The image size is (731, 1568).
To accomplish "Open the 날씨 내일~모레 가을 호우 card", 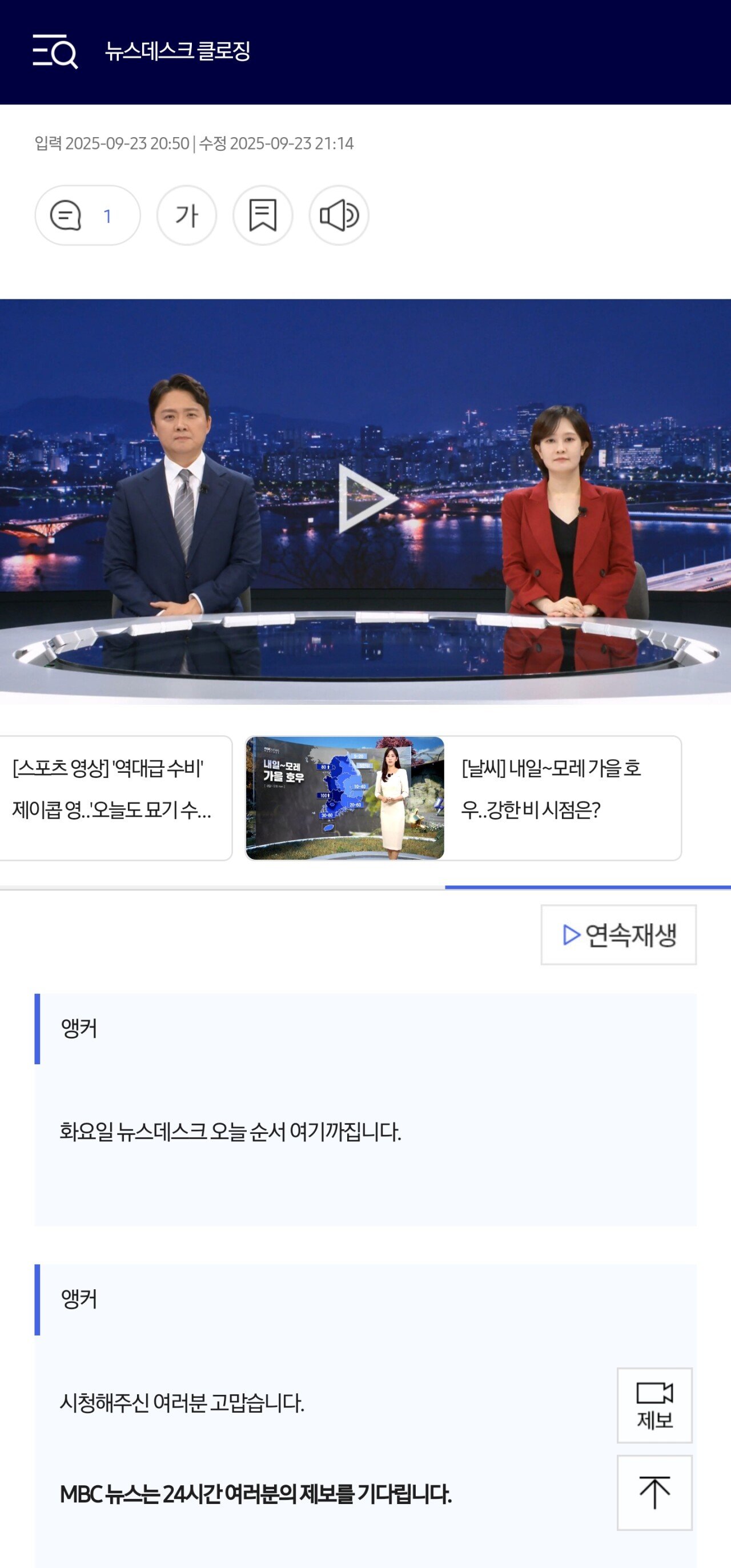I will click(463, 798).
